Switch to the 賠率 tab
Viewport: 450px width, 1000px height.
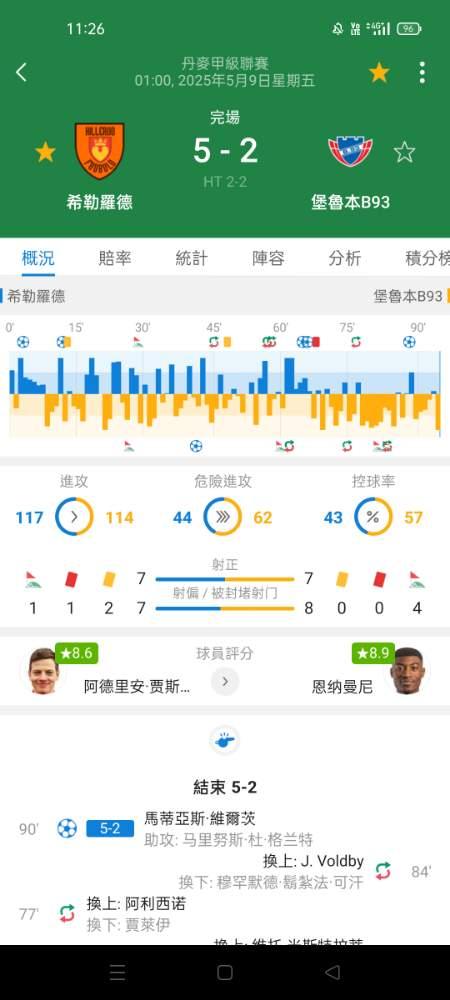pos(115,258)
